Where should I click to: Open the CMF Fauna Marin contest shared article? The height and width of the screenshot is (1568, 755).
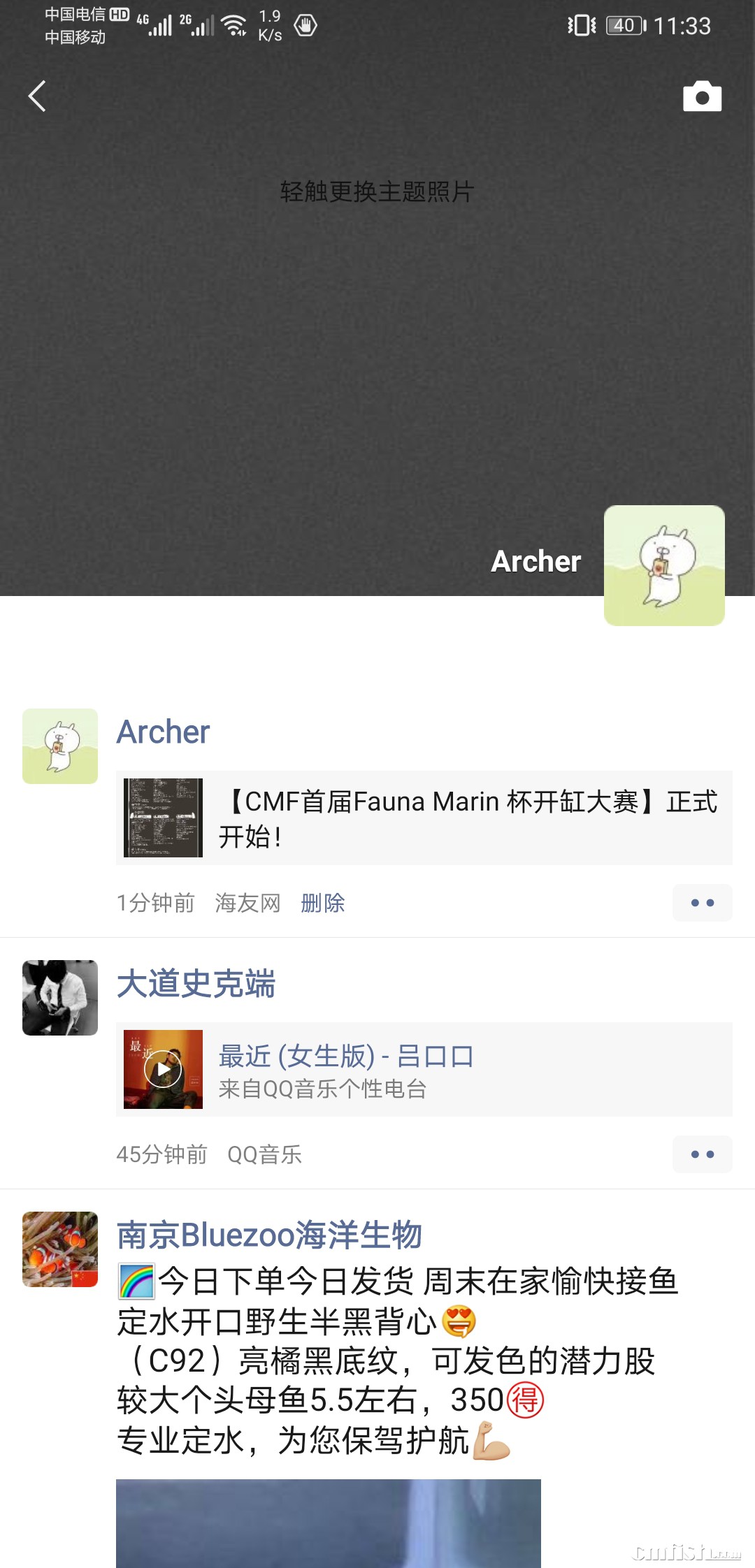[424, 818]
